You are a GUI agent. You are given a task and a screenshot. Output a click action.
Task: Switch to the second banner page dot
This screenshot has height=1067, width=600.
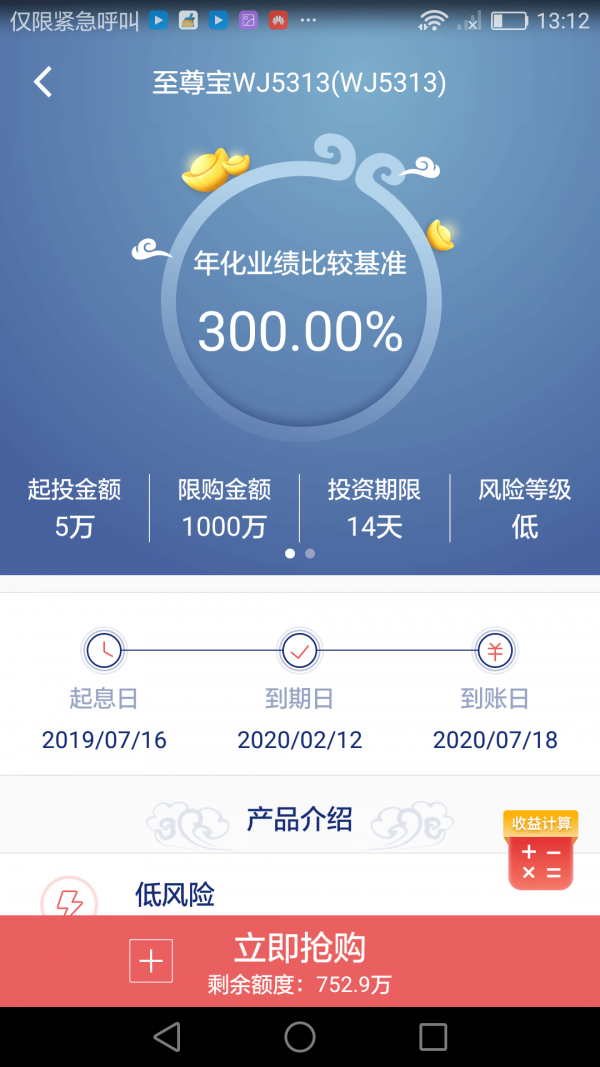(310, 553)
